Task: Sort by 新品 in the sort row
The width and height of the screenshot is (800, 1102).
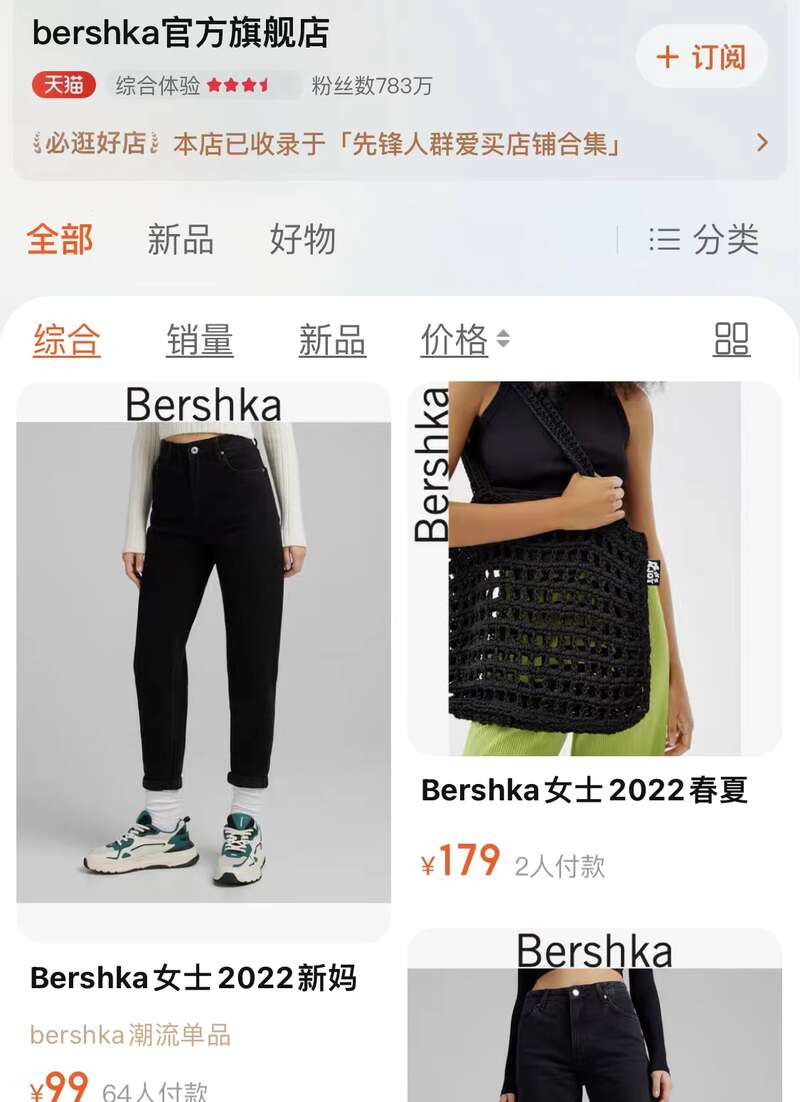Action: point(332,340)
